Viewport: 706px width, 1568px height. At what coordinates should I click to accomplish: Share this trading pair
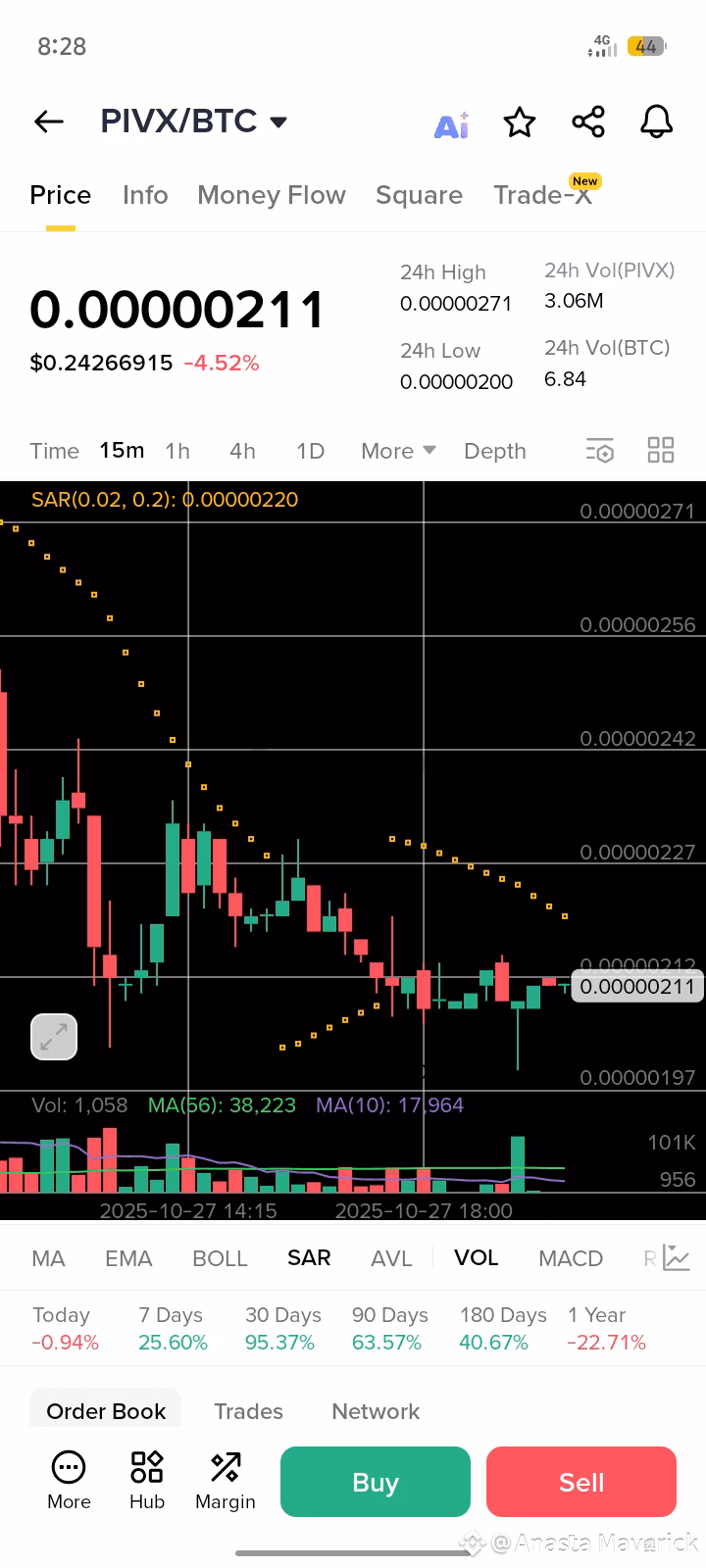click(588, 122)
